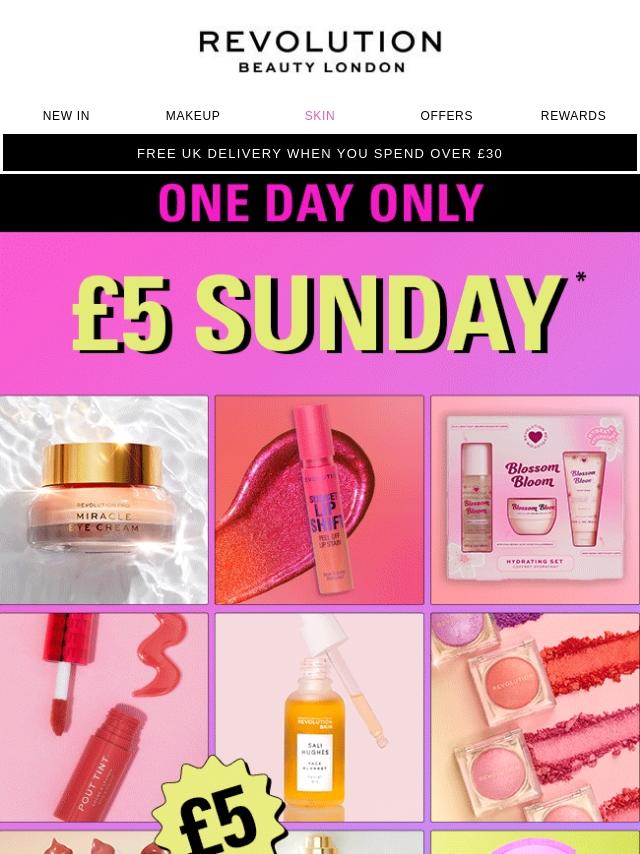Viewport: 640px width, 854px height.
Task: Open the Lip Shift lip stain tile
Action: 320,500
